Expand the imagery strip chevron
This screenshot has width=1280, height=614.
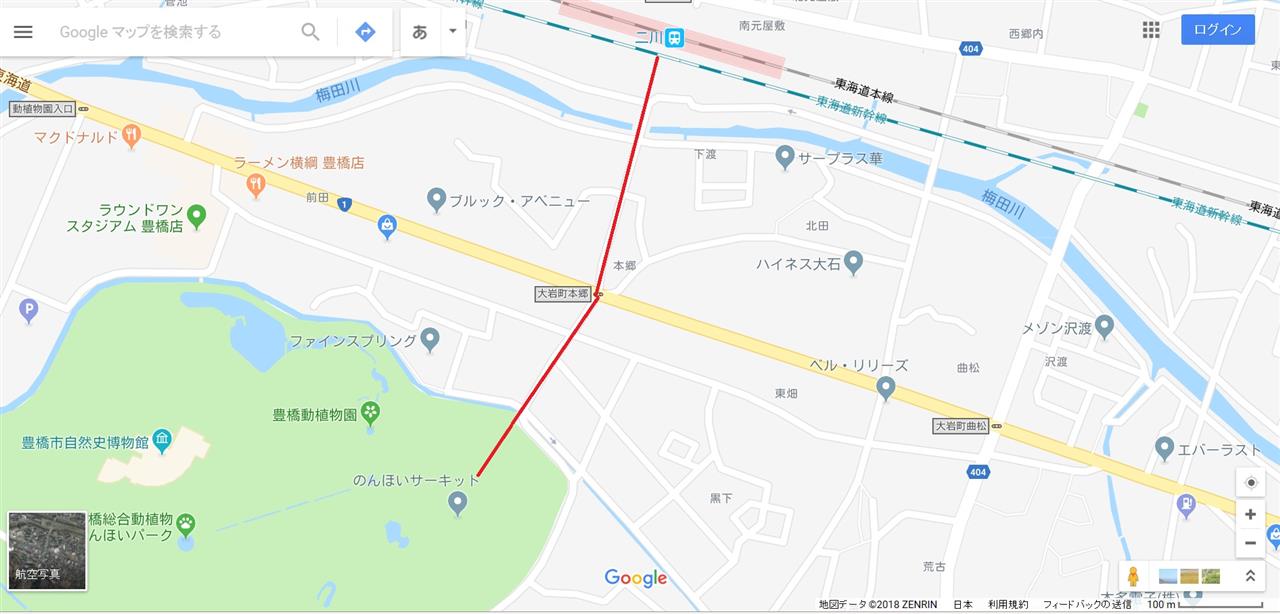(1249, 576)
